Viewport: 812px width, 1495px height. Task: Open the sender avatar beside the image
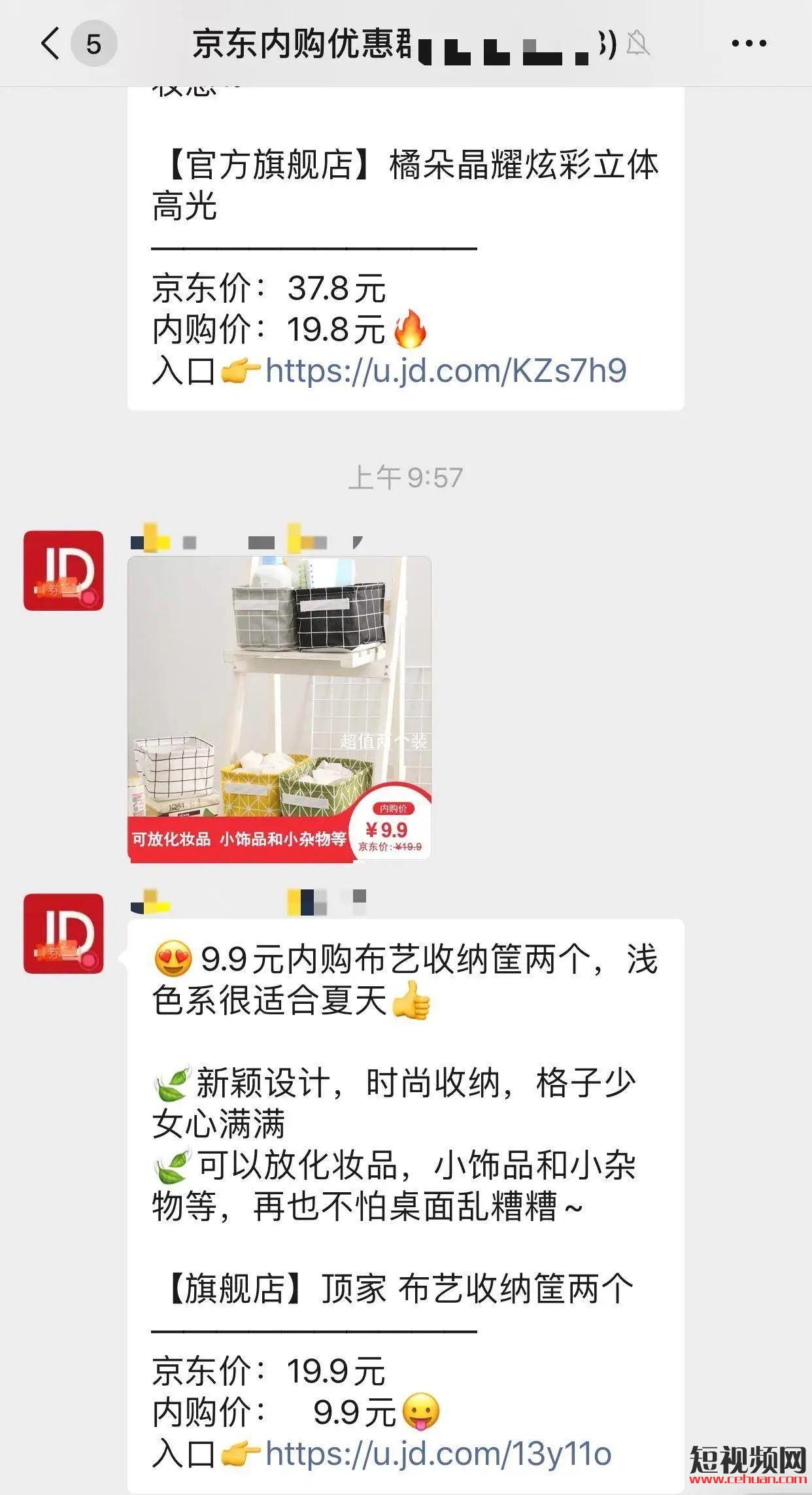pos(63,571)
